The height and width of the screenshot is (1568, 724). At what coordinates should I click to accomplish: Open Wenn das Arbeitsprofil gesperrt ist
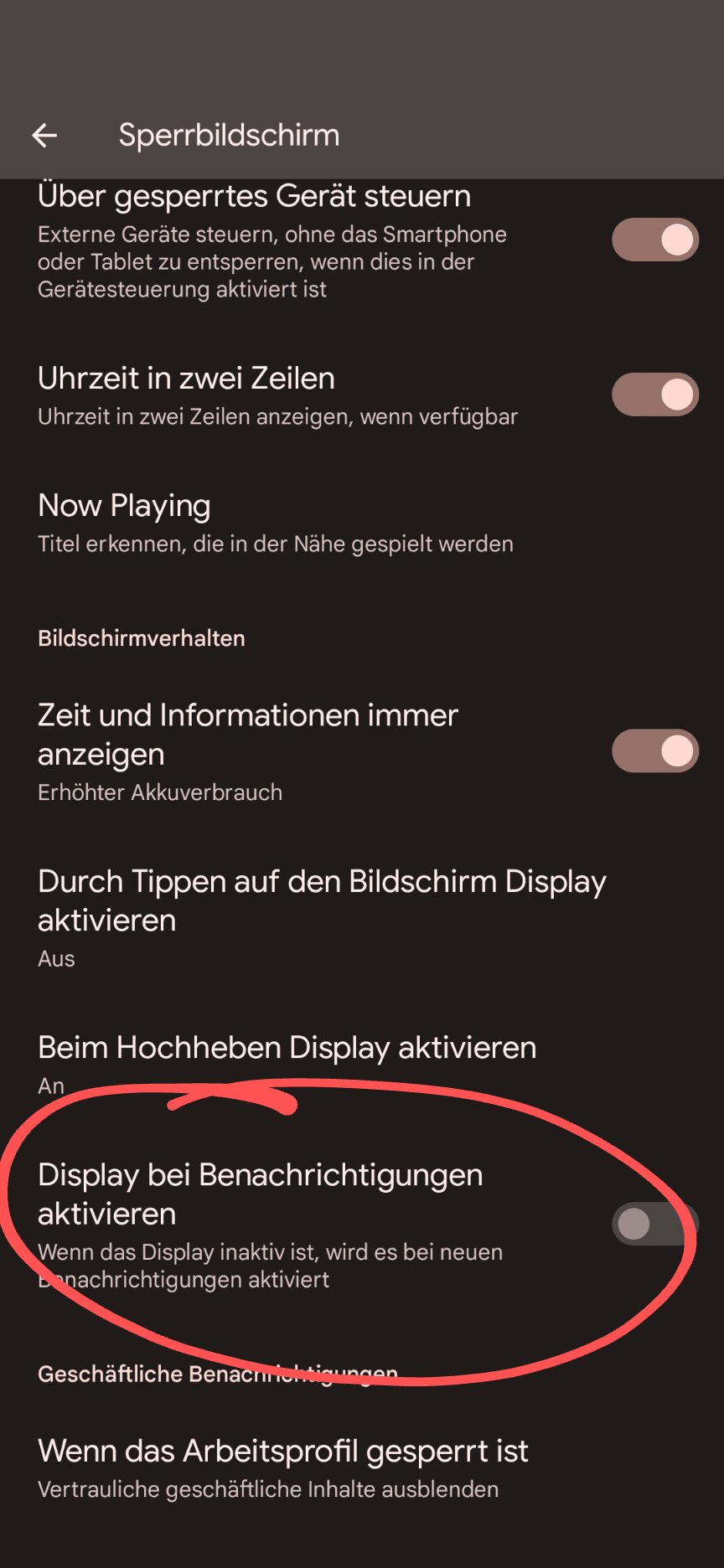coord(362,1469)
